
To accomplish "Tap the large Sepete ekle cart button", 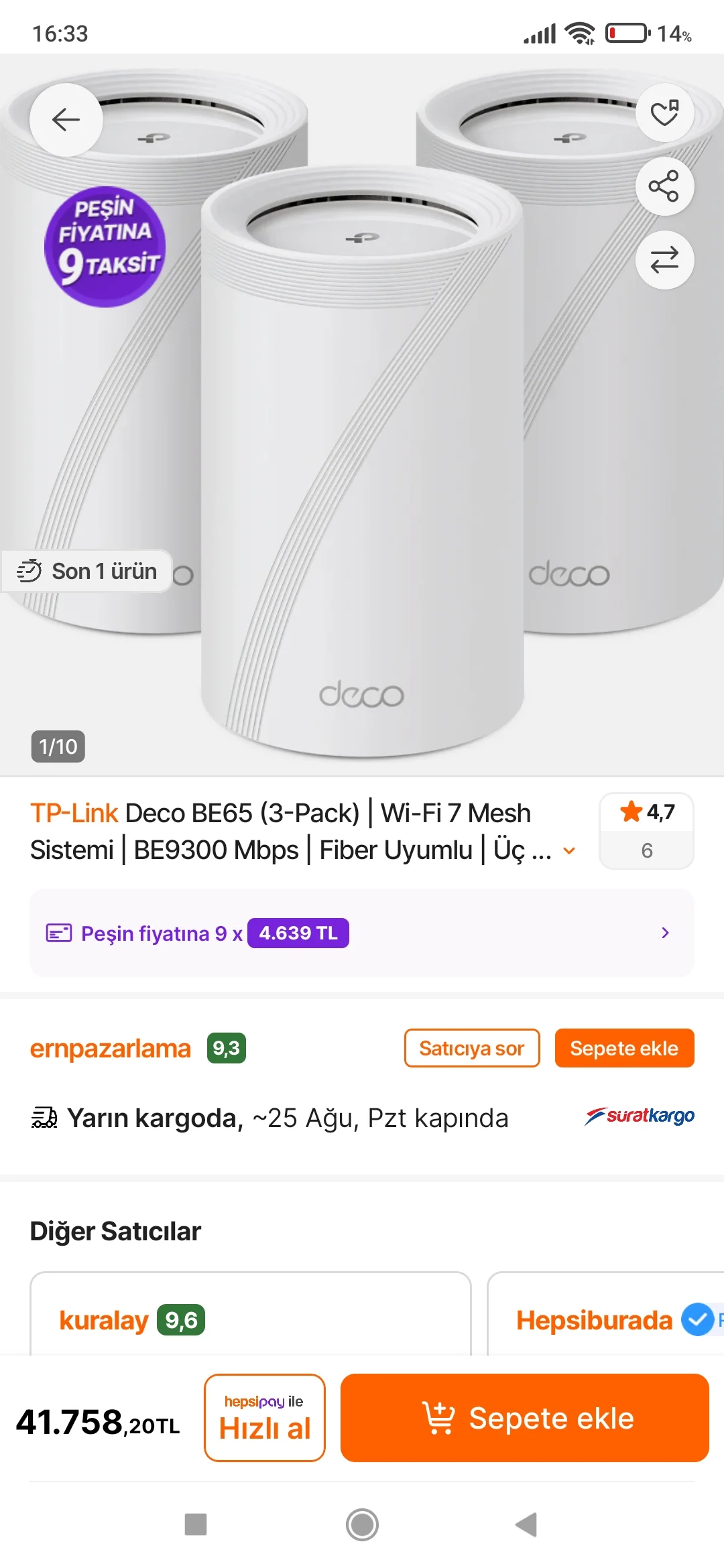I will [x=524, y=1418].
